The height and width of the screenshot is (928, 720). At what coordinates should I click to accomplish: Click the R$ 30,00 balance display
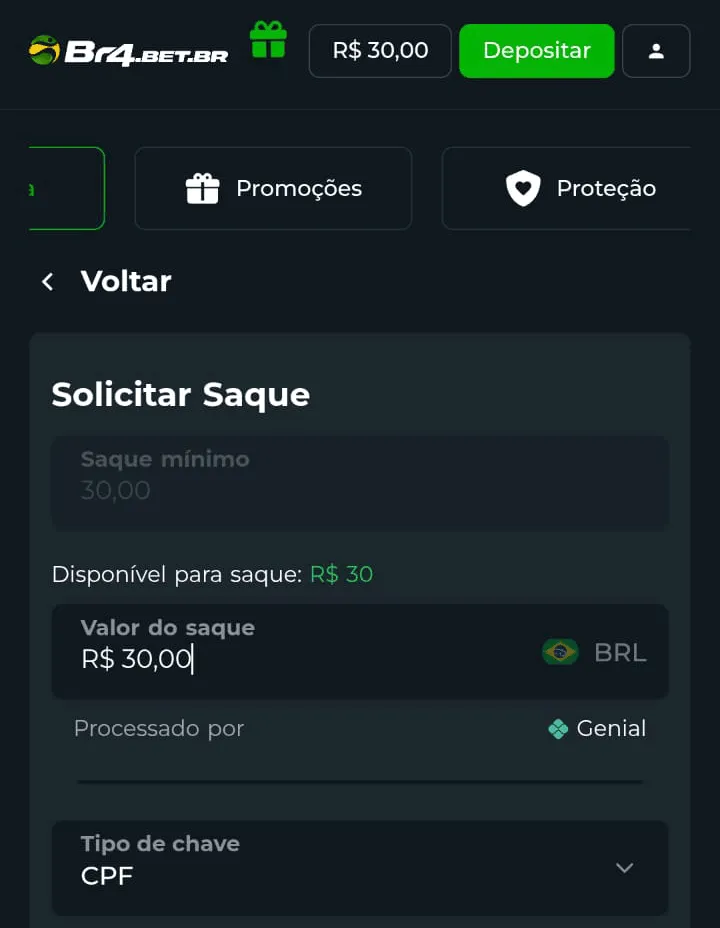(x=380, y=51)
